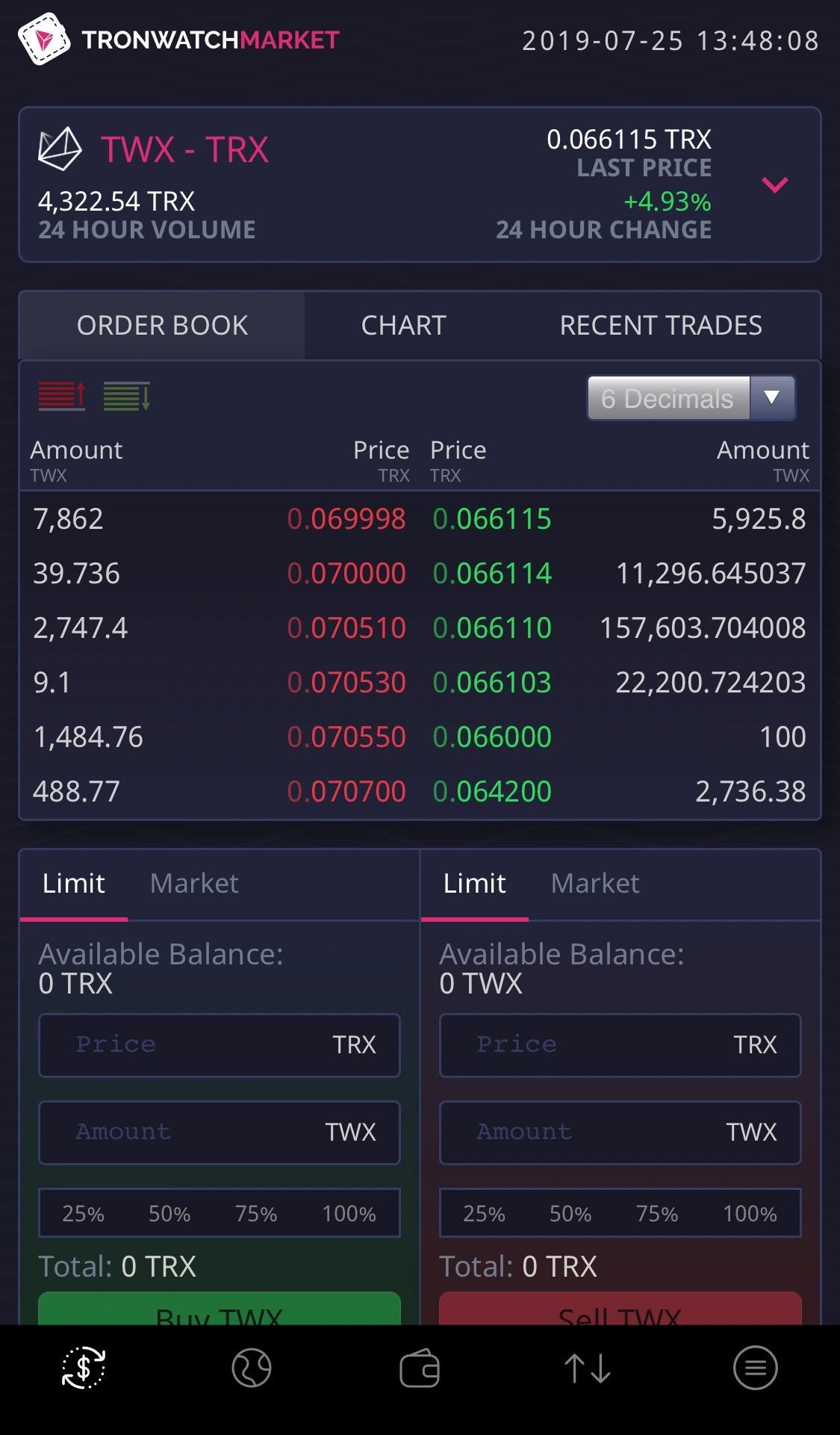Expand the decimals selector arrow button
The width and height of the screenshot is (840, 1435).
(774, 398)
